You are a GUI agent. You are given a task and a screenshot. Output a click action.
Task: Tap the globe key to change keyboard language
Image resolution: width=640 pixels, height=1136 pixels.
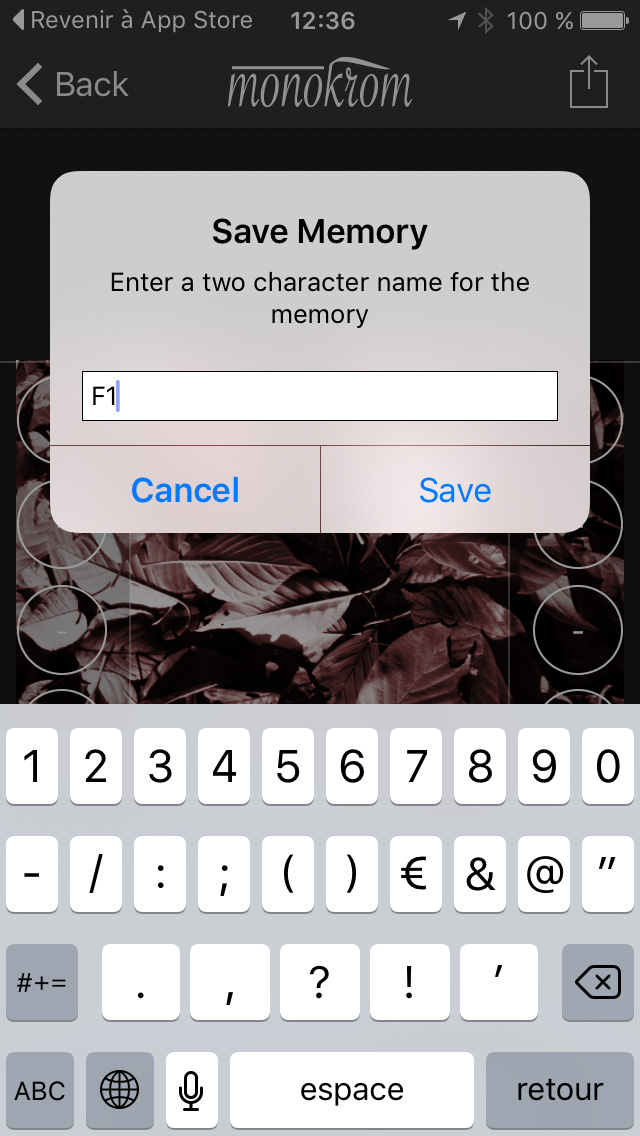click(120, 1090)
